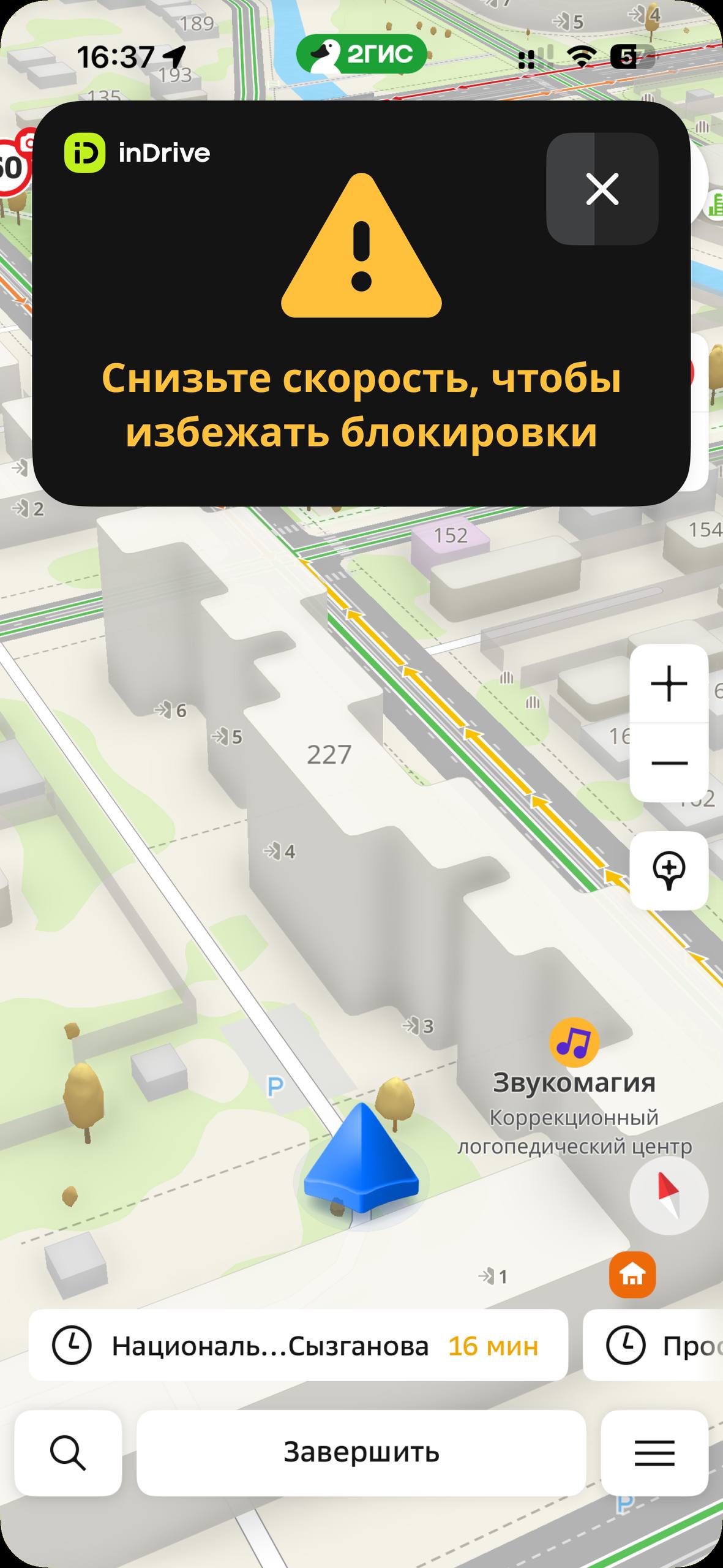The height and width of the screenshot is (1568, 723).
Task: Zoom in on the map
Action: (x=669, y=684)
